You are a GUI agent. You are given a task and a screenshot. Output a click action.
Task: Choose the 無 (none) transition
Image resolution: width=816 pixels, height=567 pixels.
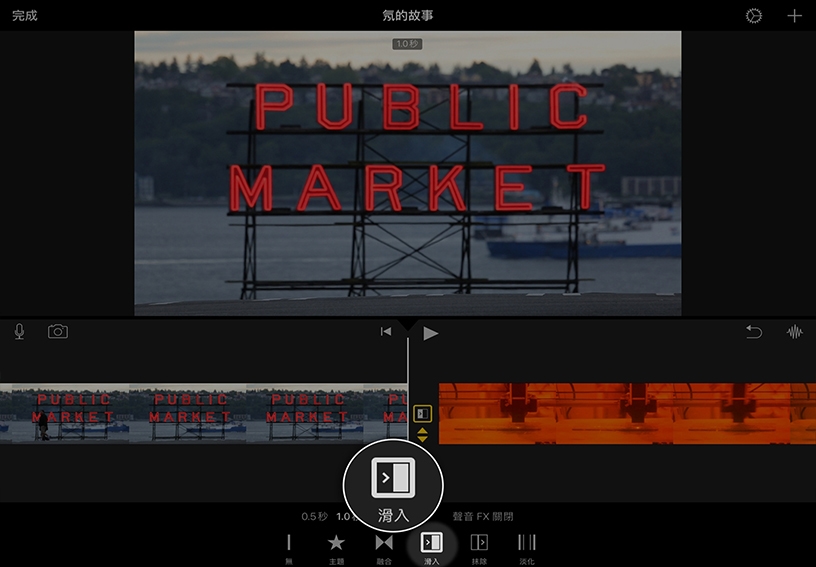click(289, 545)
